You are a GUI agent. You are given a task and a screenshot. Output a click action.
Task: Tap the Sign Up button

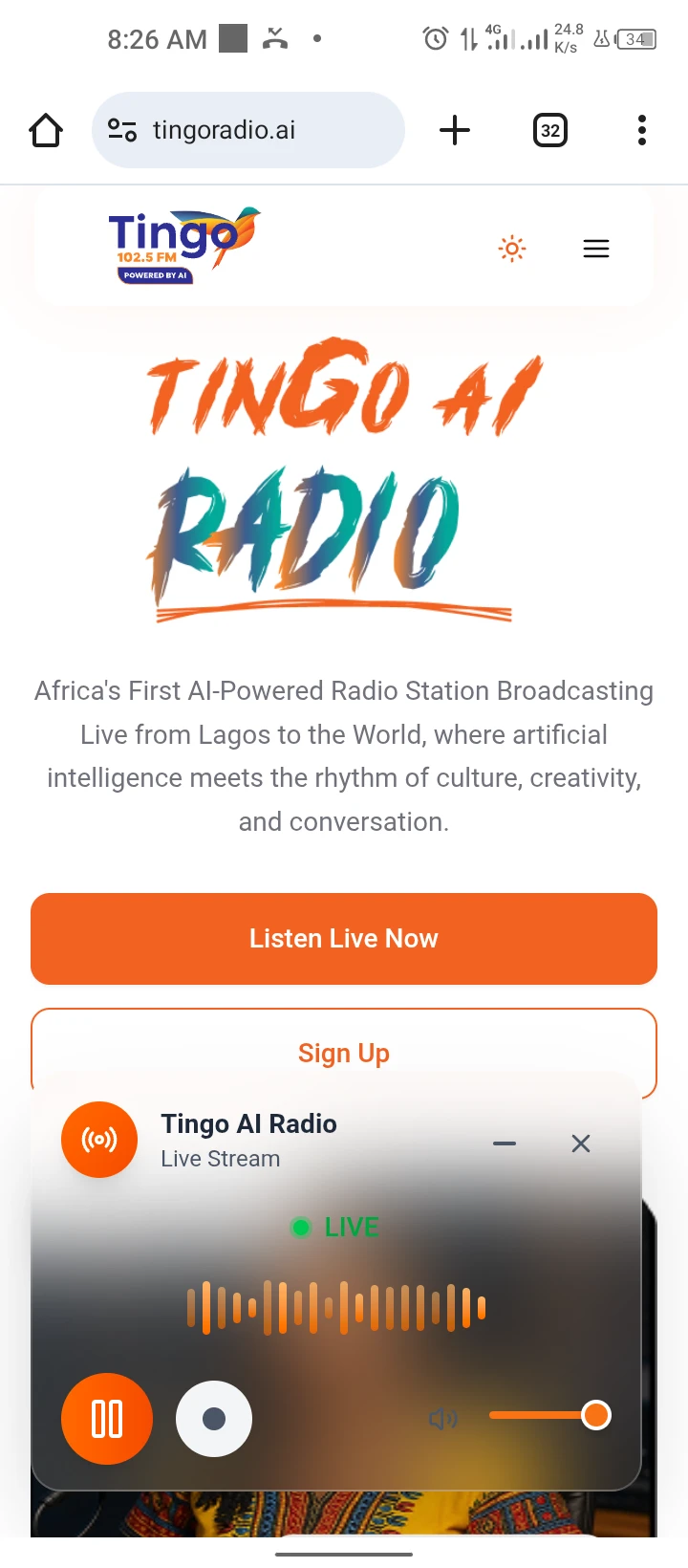(x=344, y=1053)
